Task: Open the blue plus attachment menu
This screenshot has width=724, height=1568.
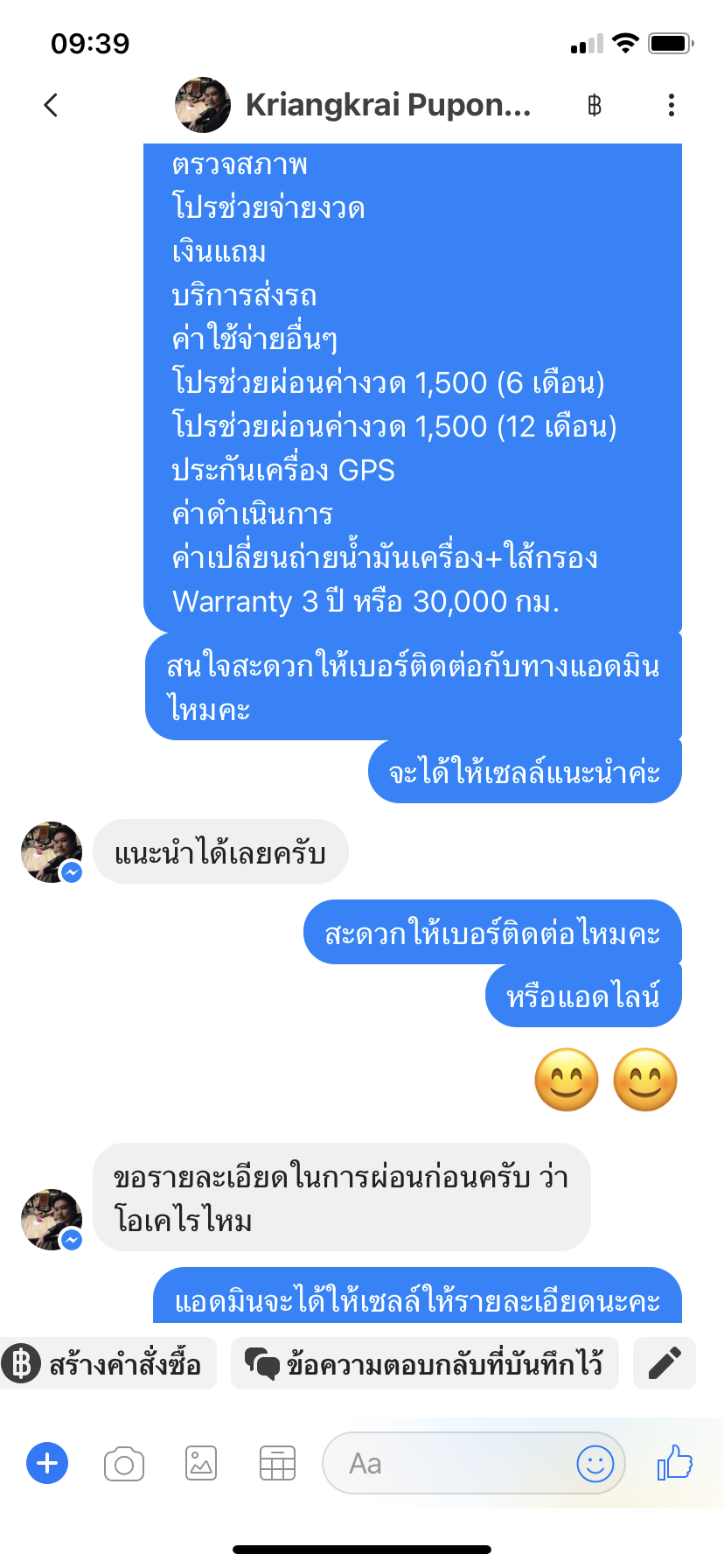Action: click(x=47, y=1463)
